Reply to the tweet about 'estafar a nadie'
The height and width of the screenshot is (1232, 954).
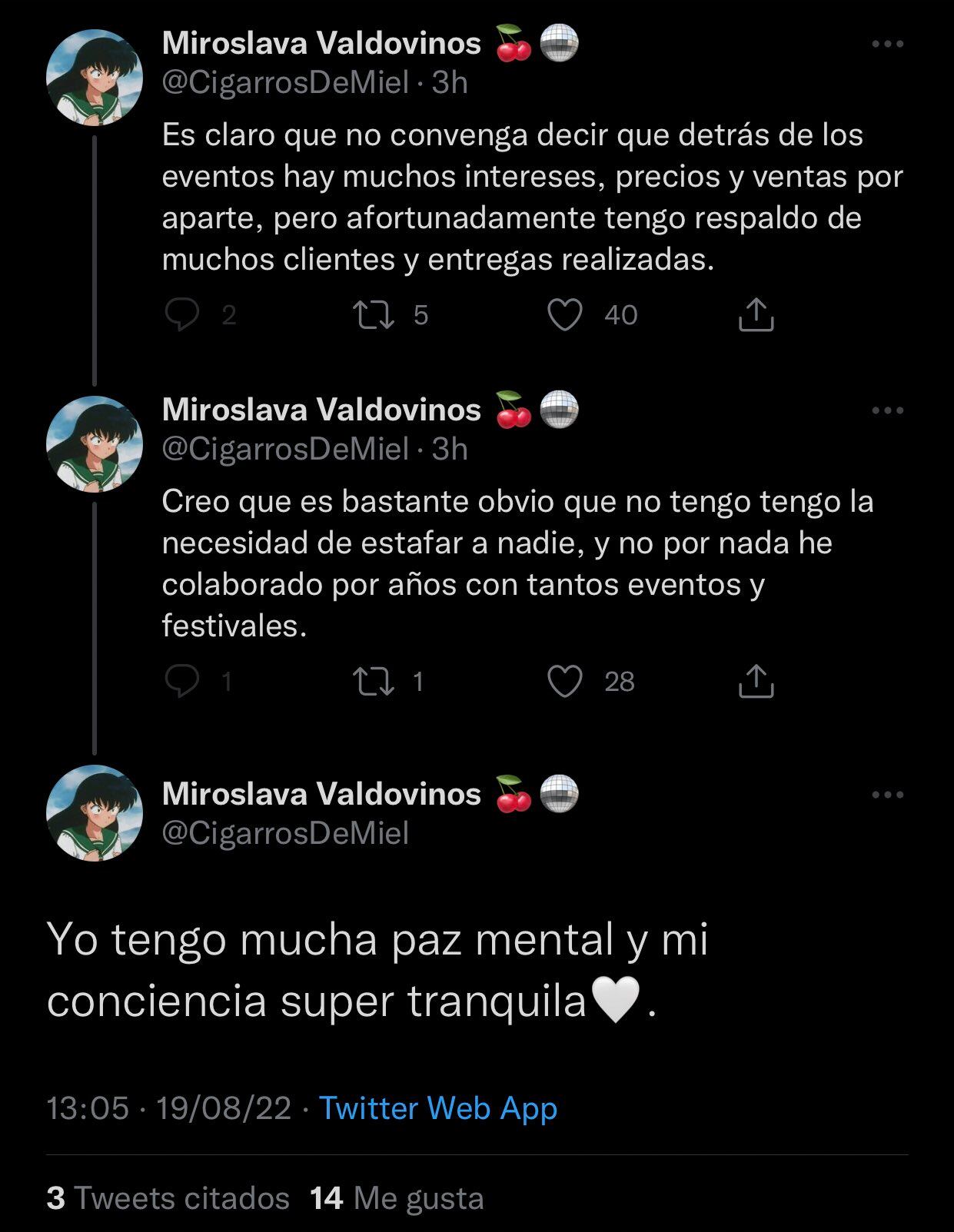[x=182, y=681]
